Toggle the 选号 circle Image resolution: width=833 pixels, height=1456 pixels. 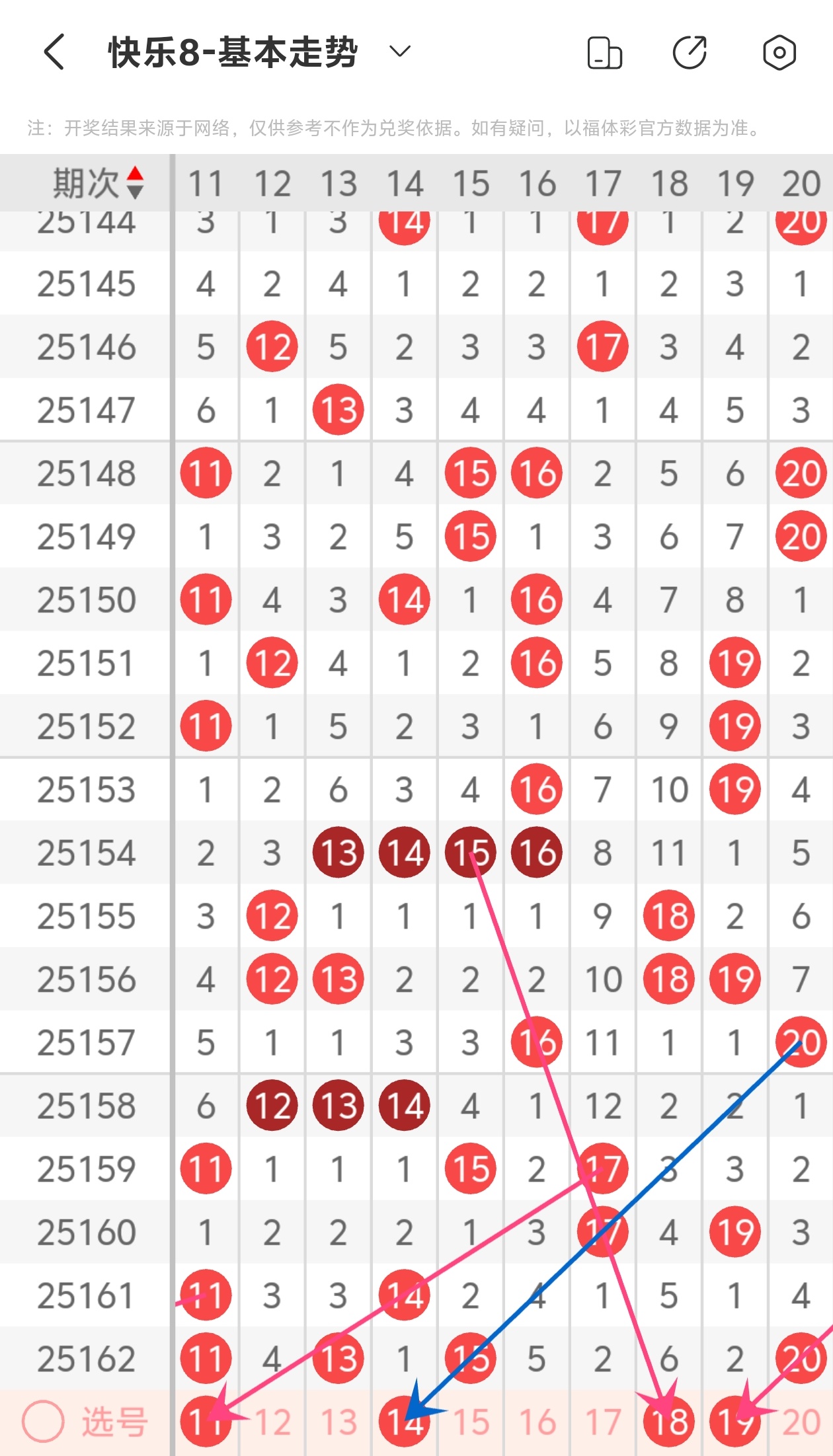click(x=43, y=1421)
